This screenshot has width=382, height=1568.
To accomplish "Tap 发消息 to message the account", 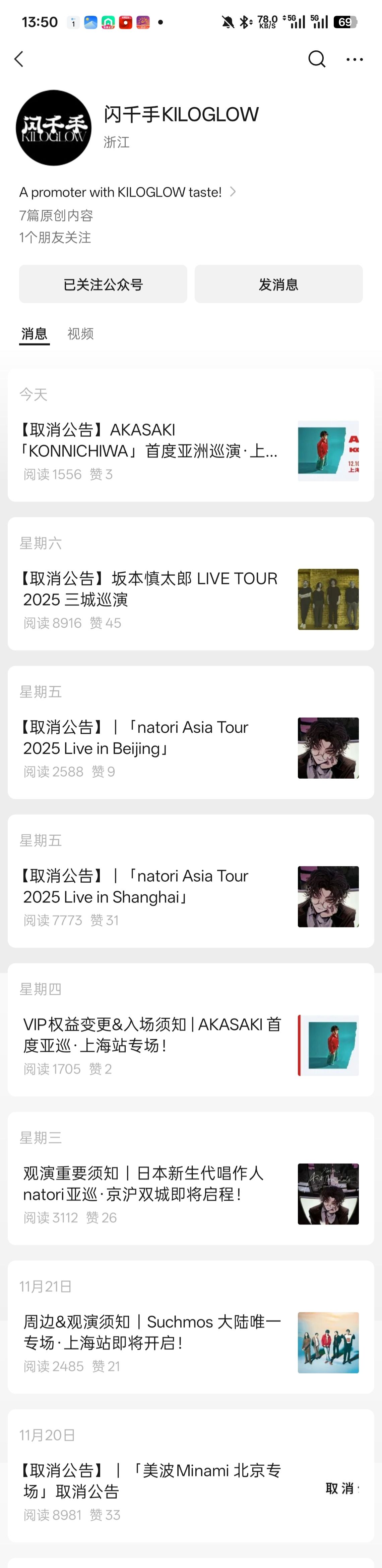I will click(278, 284).
